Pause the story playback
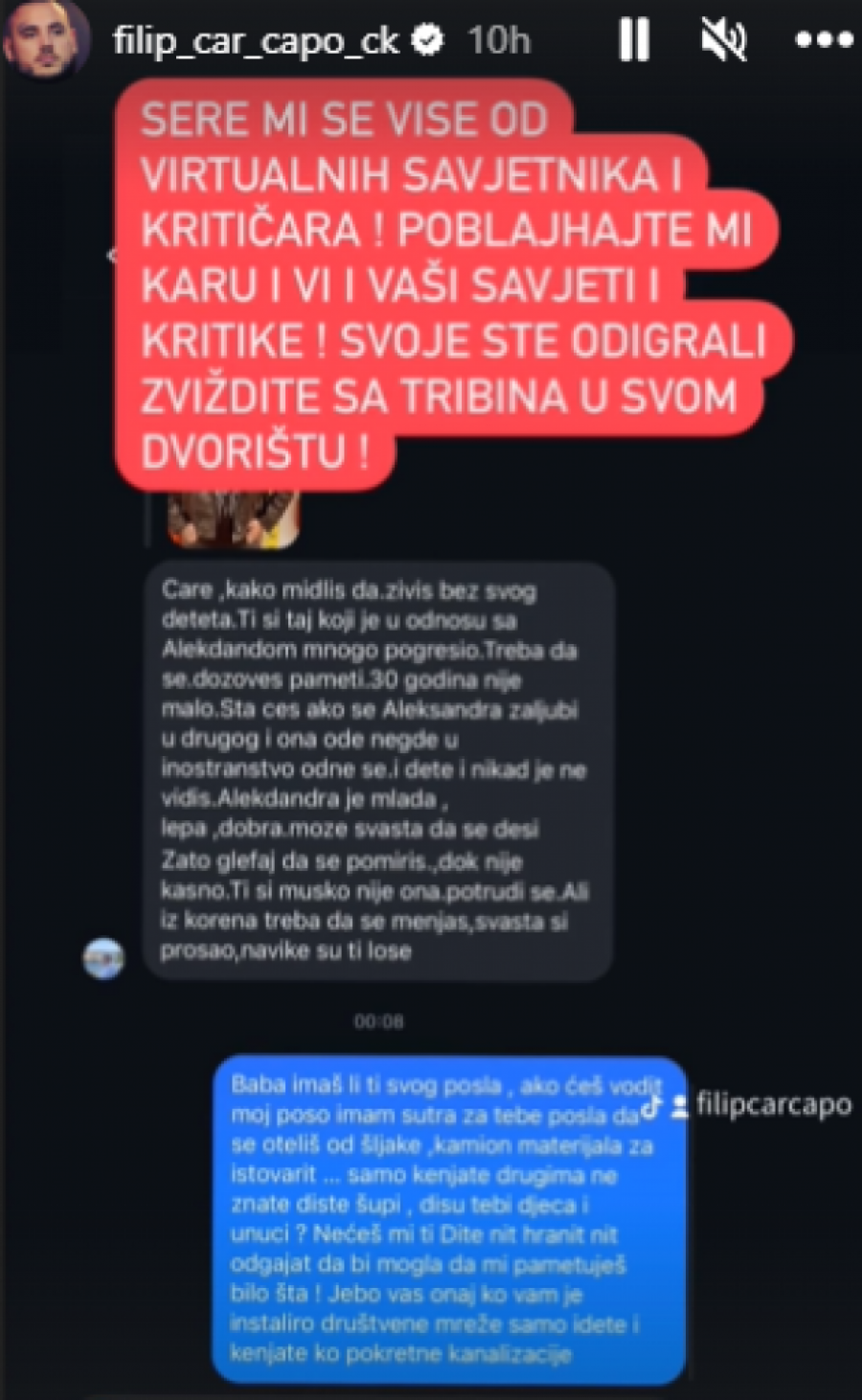862x1400 pixels. 634,41
